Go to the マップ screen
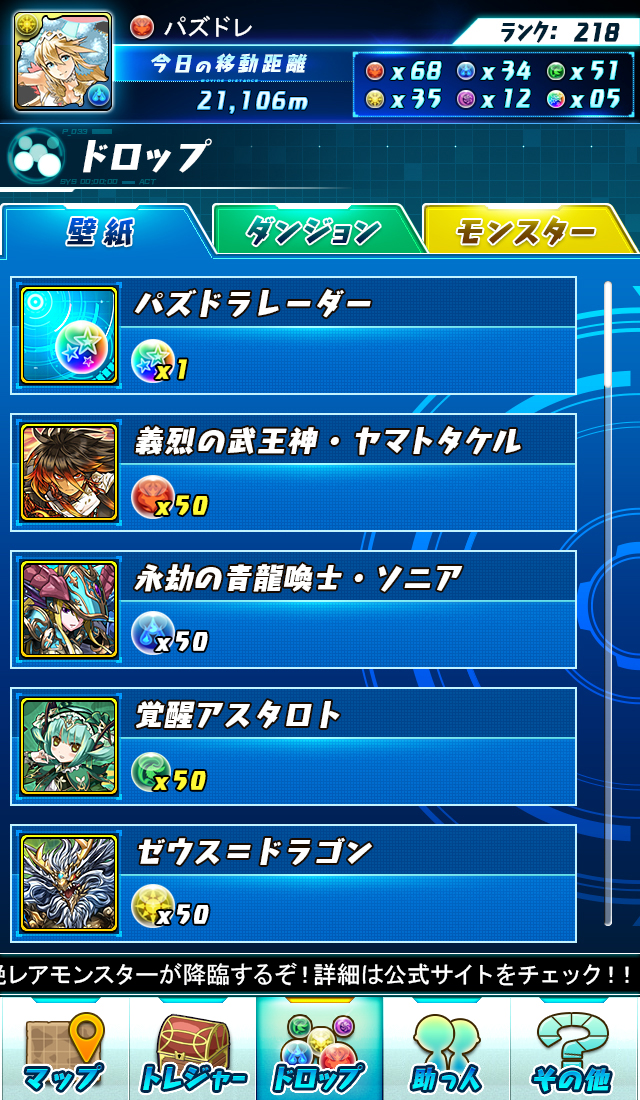Viewport: 640px width, 1100px height. (x=64, y=1048)
